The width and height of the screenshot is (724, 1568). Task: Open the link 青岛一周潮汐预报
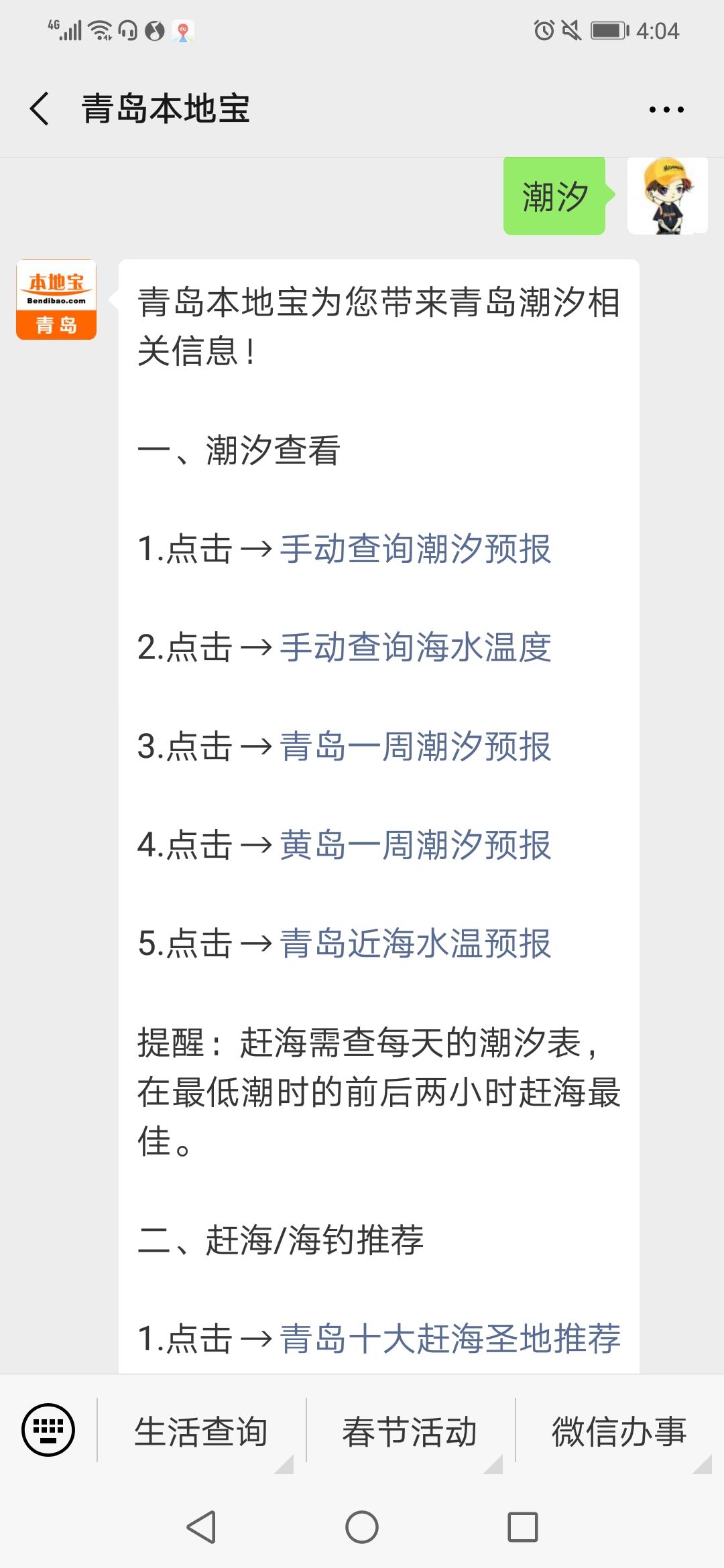[416, 746]
